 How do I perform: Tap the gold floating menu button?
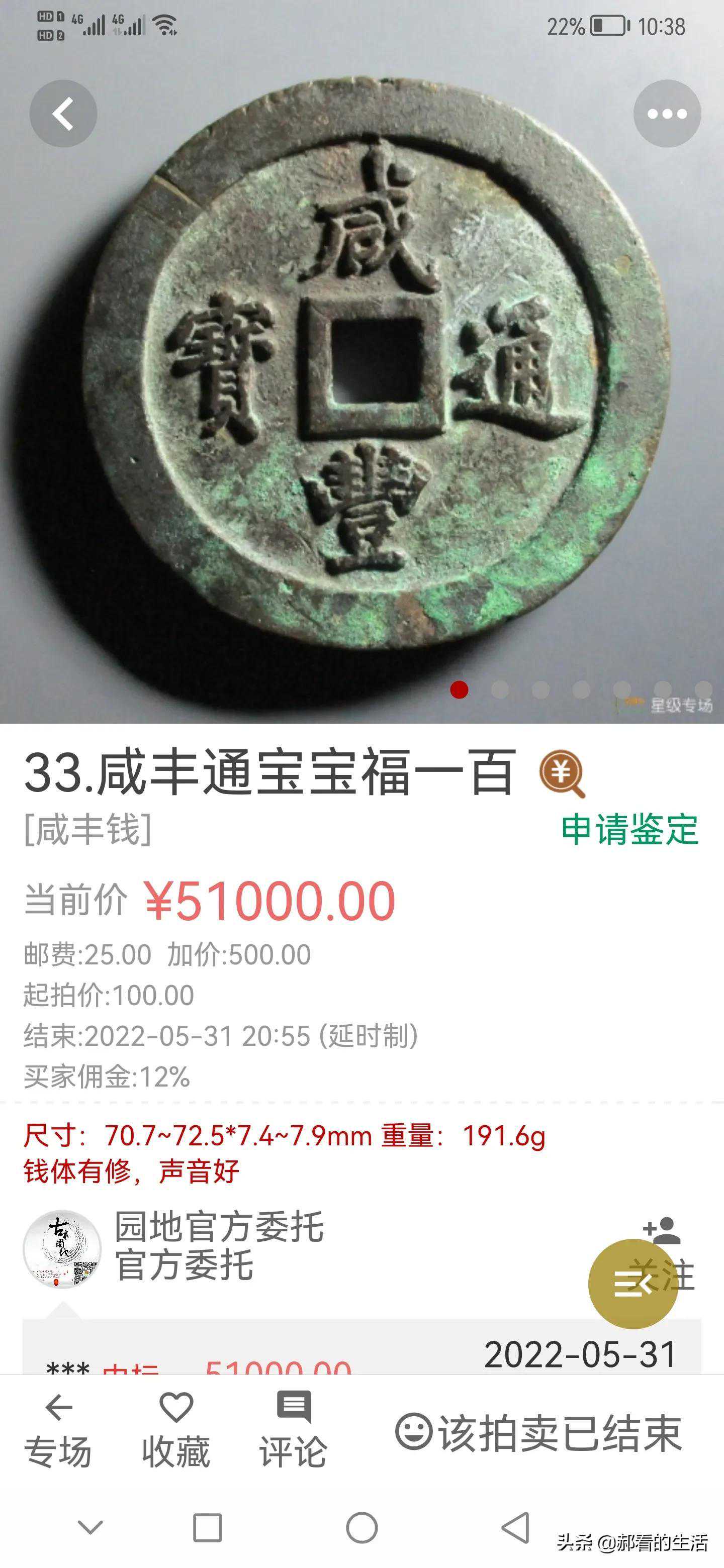pos(632,1283)
